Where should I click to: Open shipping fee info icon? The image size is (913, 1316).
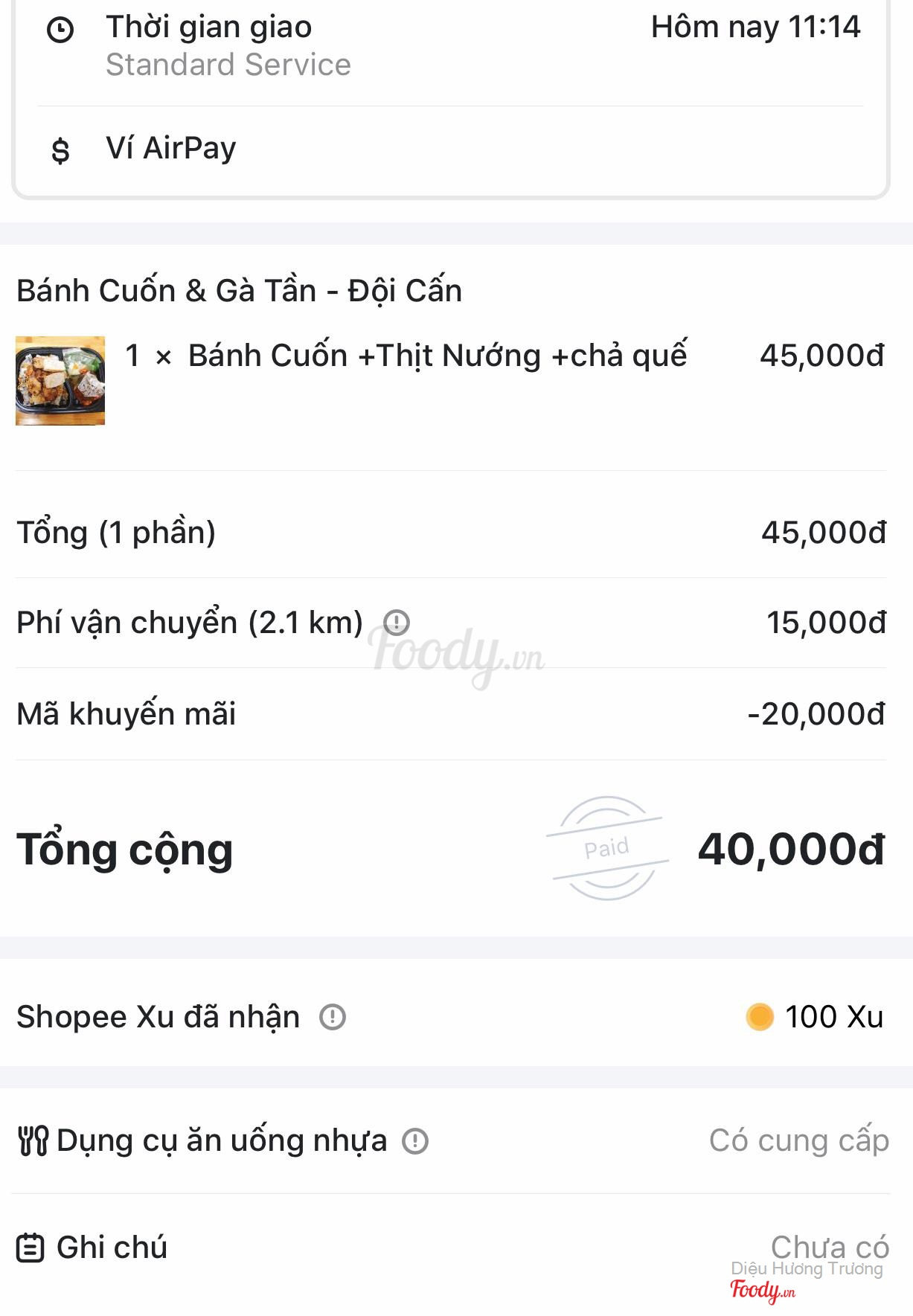(397, 622)
